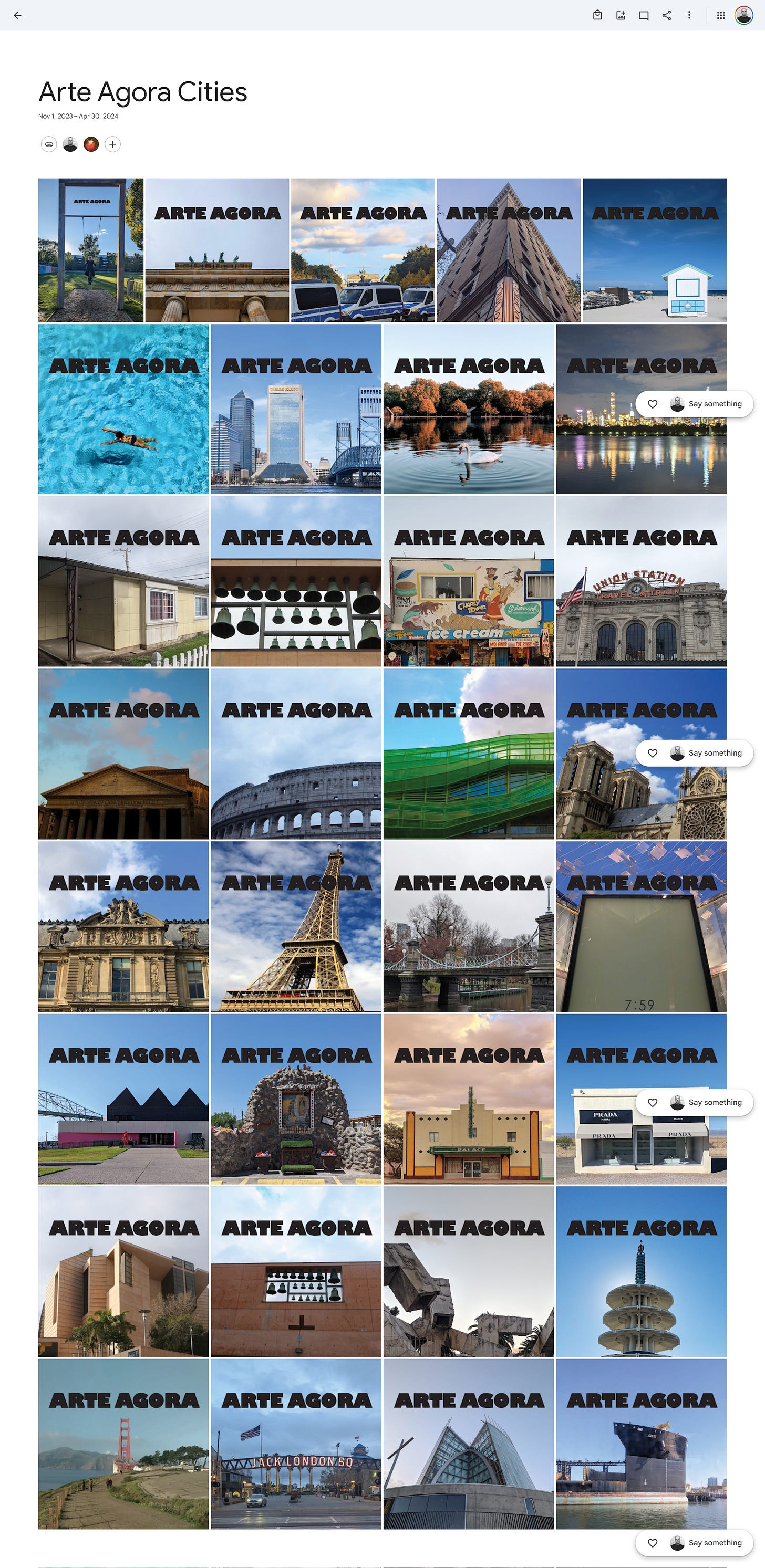Open the Google apps grid
The image size is (765, 1568).
pyautogui.click(x=720, y=15)
